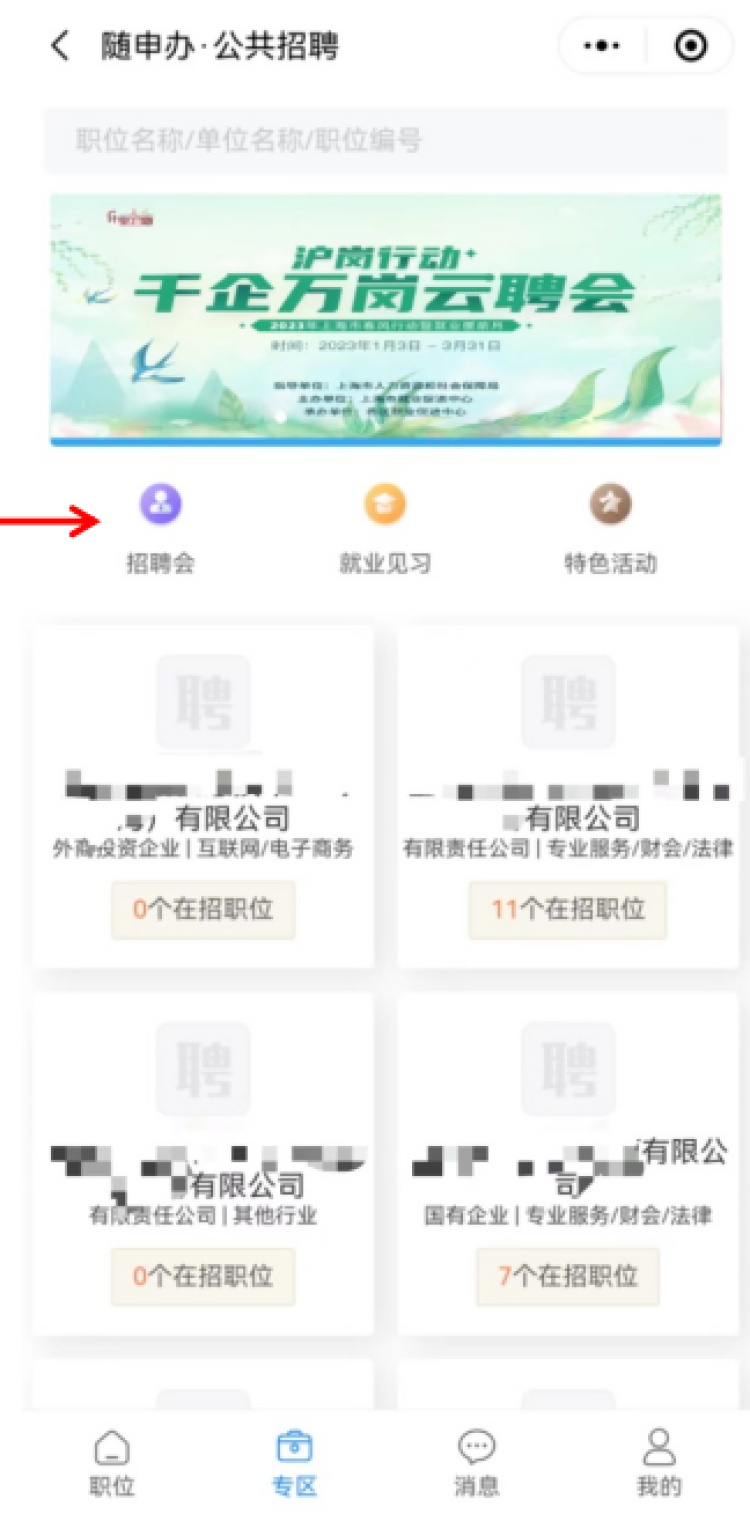This screenshot has width=750, height=1521.
Task: Open the 特色活动 section
Action: pos(610,527)
